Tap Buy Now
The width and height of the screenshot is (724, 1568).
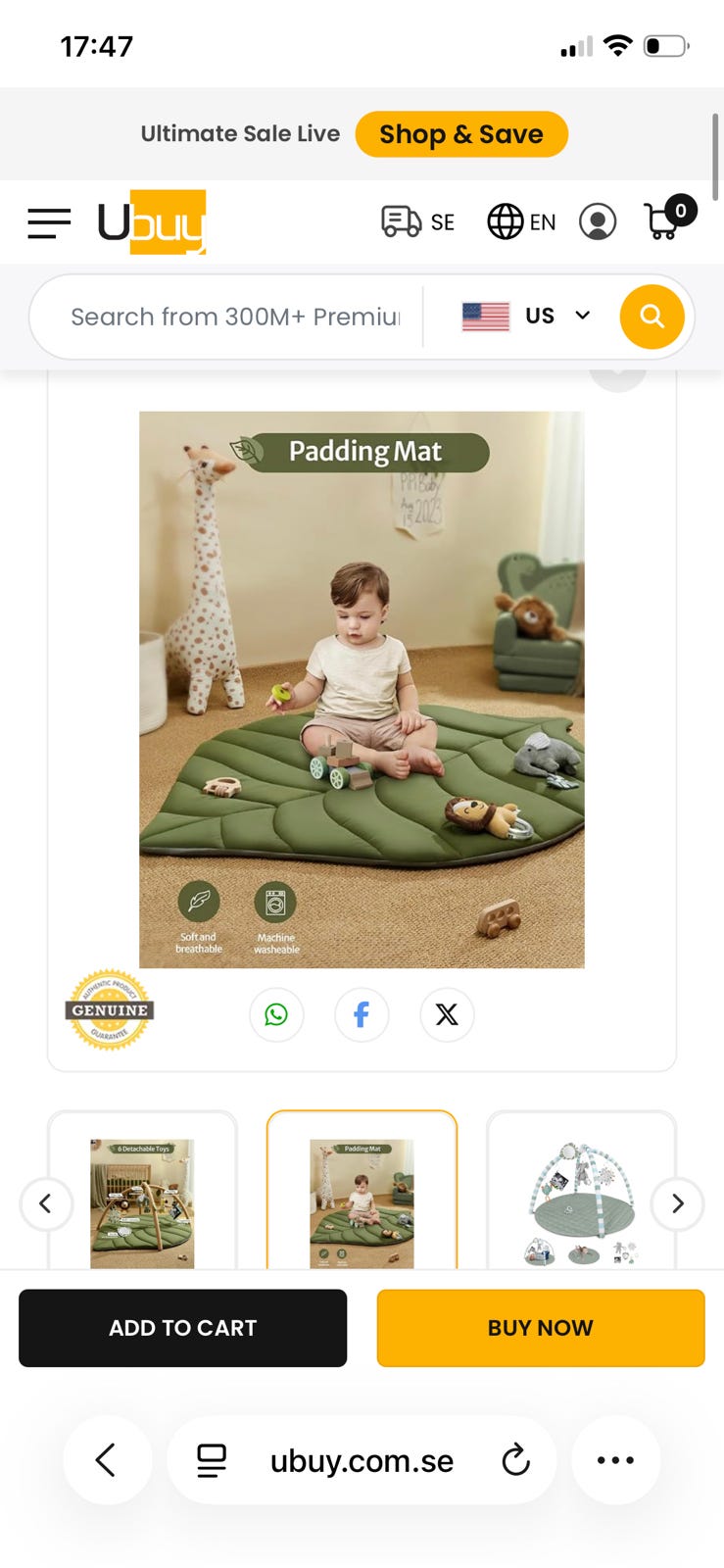[541, 1328]
